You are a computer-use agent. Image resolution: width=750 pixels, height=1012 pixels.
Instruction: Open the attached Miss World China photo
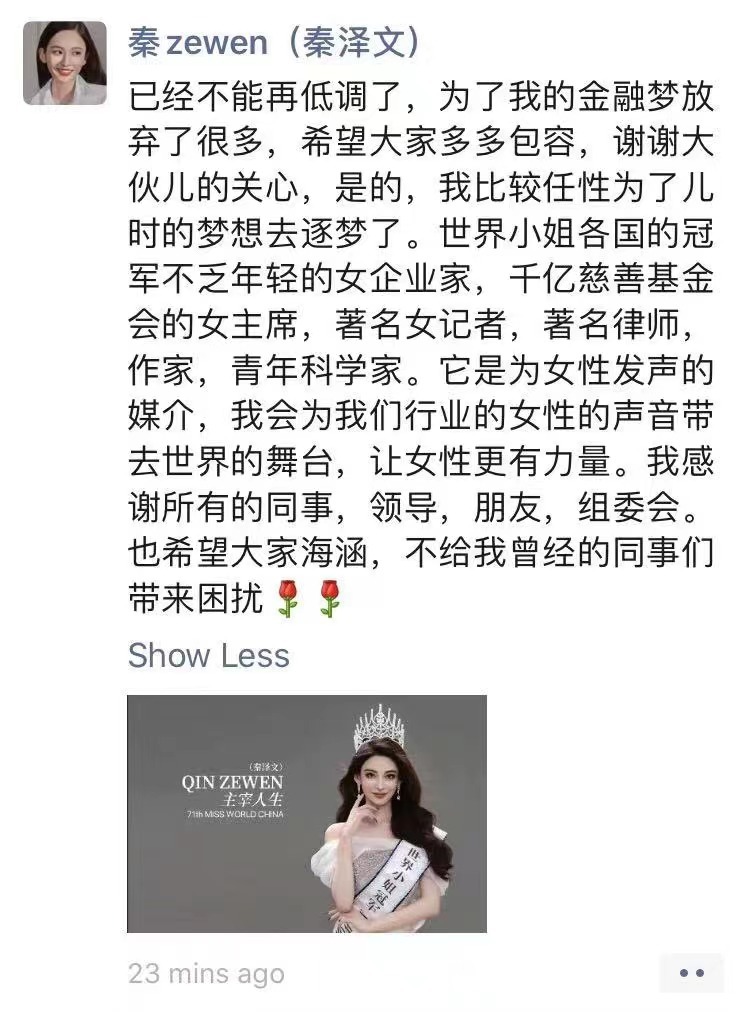(x=306, y=814)
